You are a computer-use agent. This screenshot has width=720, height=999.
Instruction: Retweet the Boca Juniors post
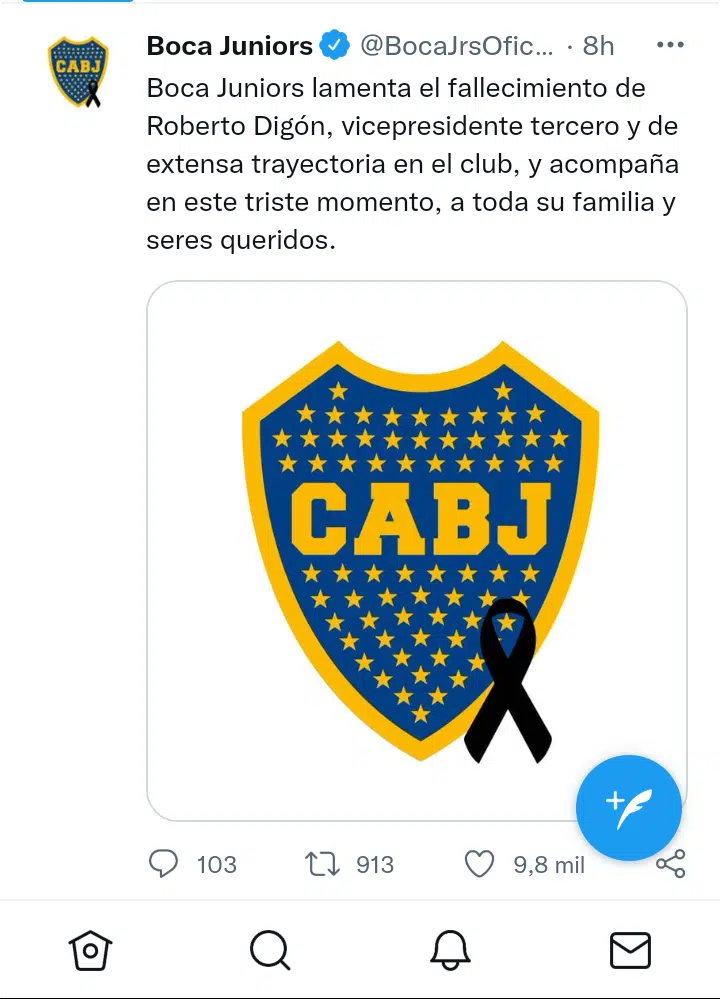tap(321, 864)
